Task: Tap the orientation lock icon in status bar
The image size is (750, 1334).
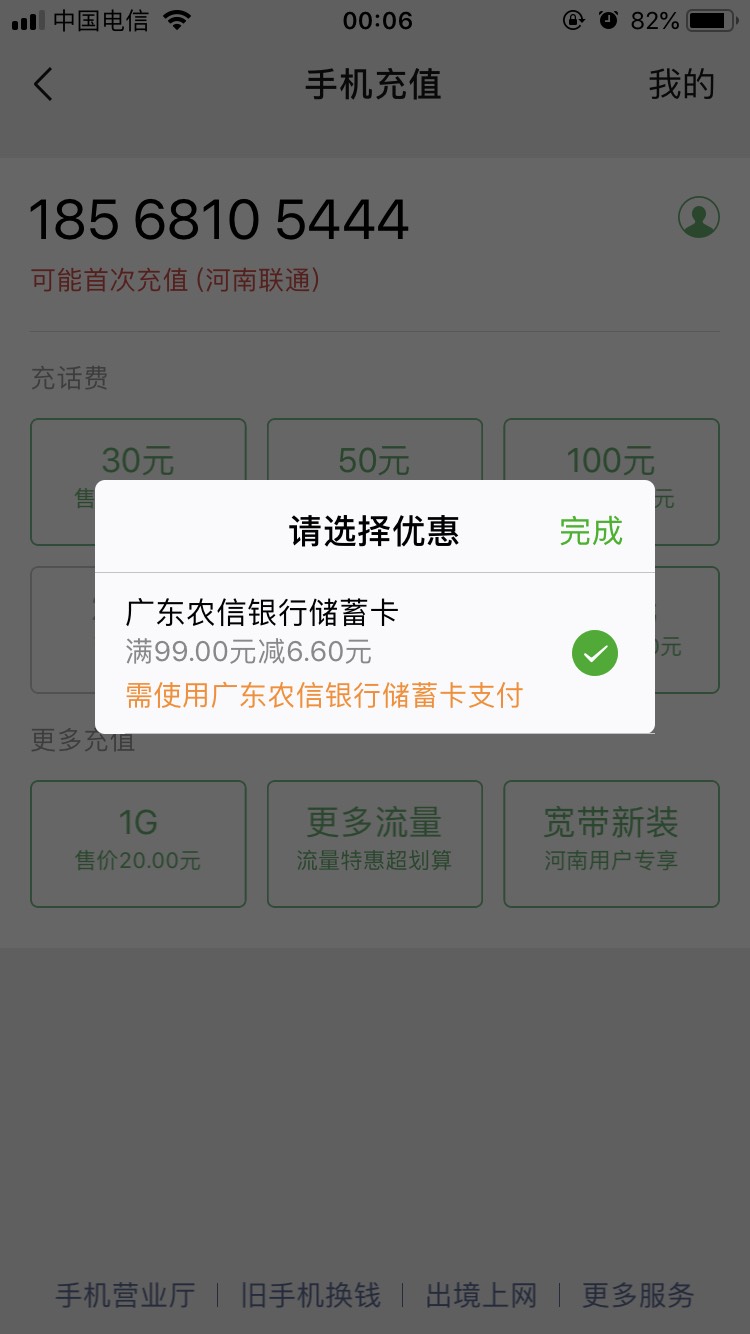Action: tap(571, 18)
